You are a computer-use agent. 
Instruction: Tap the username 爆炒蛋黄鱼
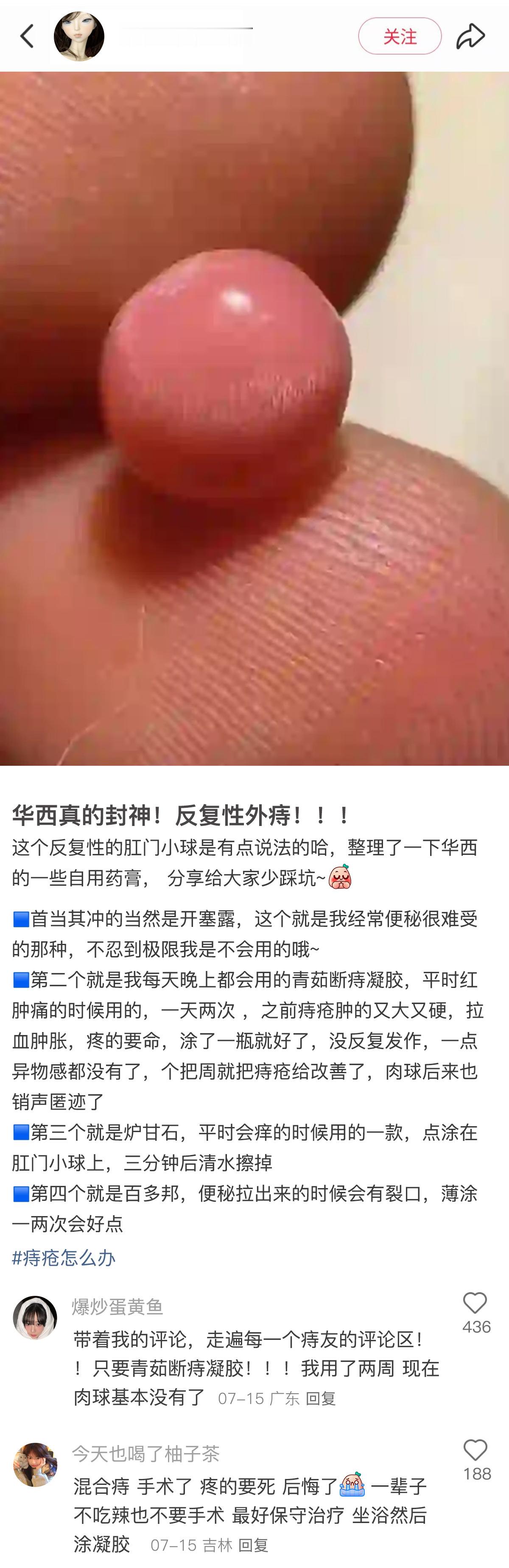[x=117, y=1306]
